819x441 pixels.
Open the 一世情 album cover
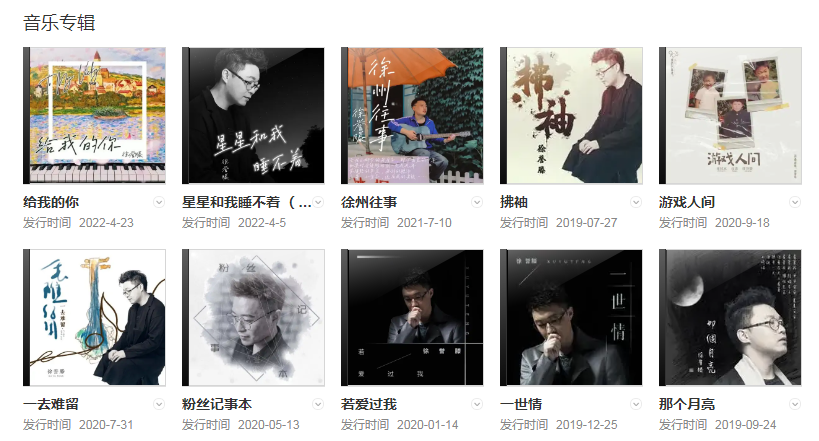coord(572,318)
